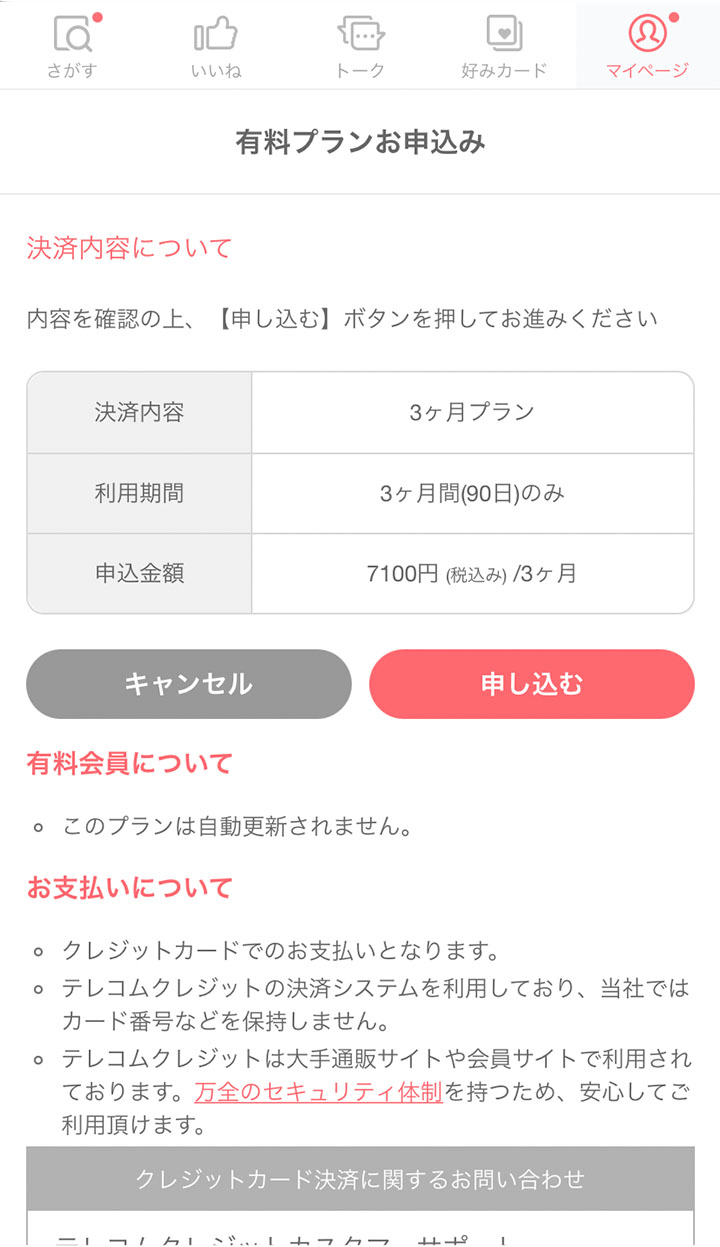Go to the トーク chat tab

[x=360, y=45]
